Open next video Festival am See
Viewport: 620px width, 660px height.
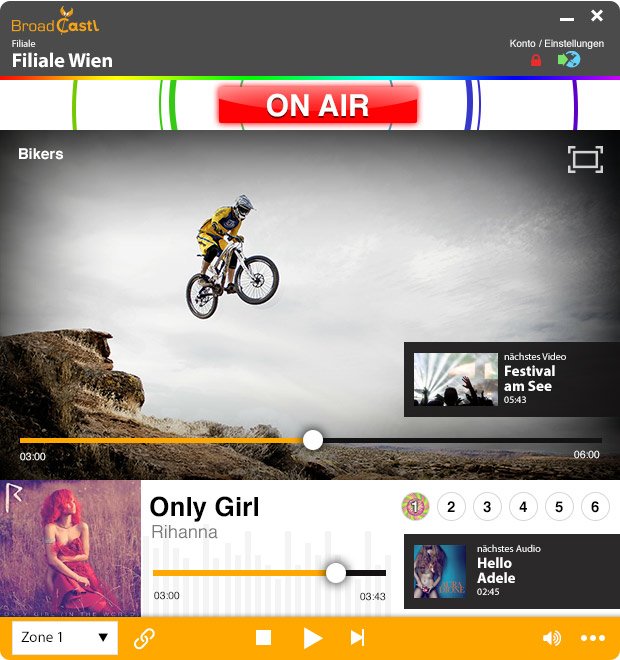coord(511,379)
